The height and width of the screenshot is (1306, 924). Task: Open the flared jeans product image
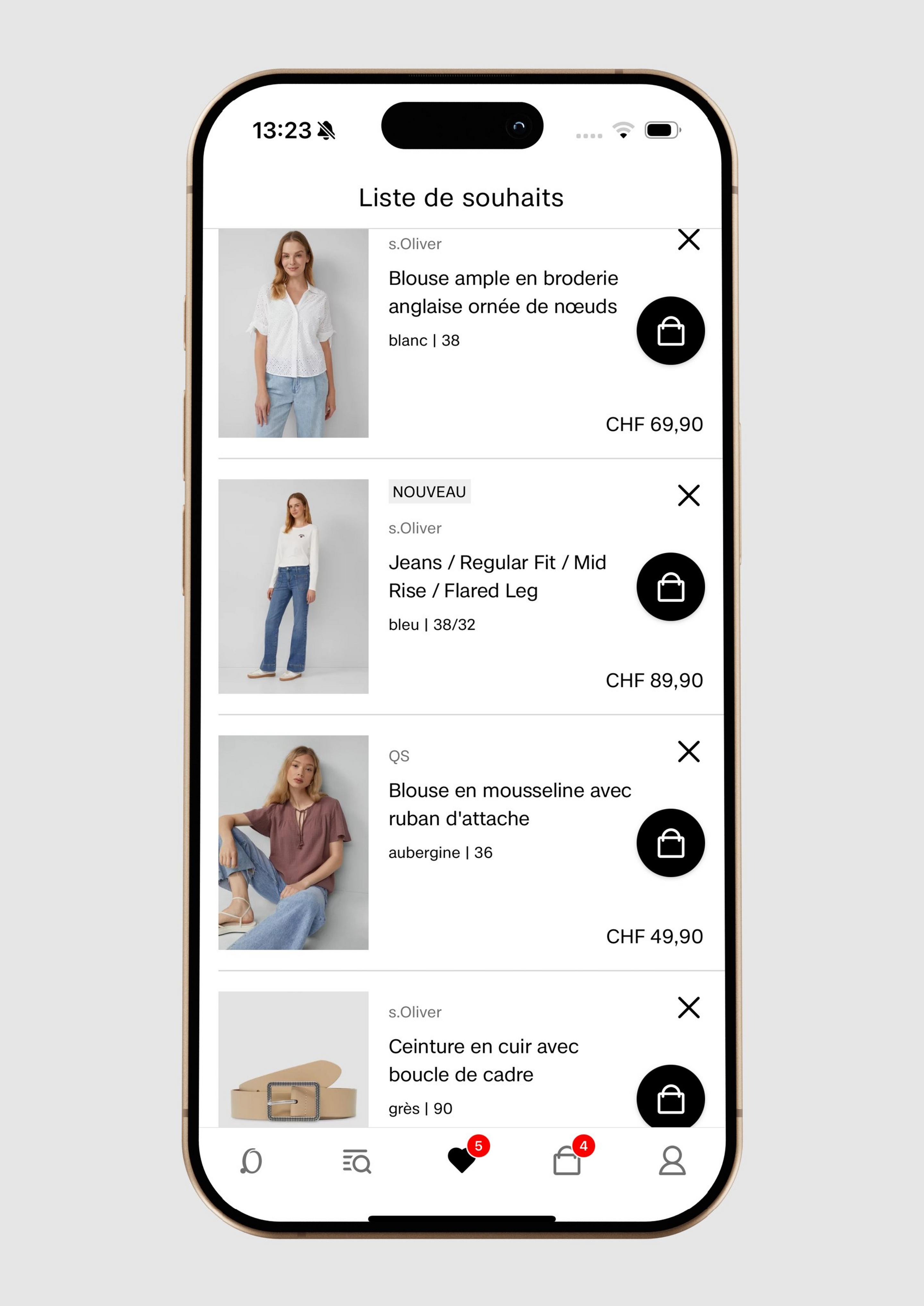[293, 586]
